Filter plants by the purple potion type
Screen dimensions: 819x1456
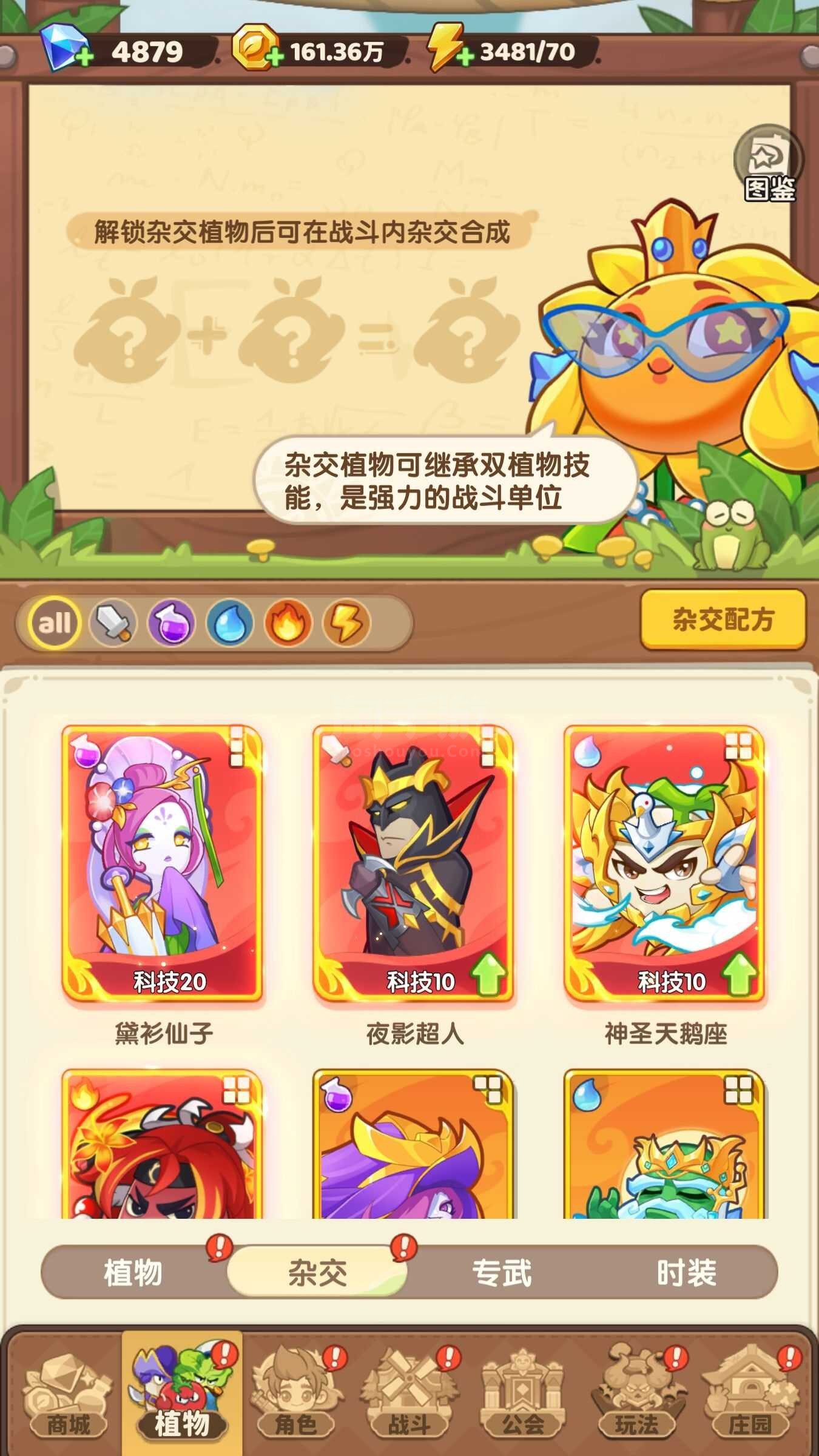[171, 622]
